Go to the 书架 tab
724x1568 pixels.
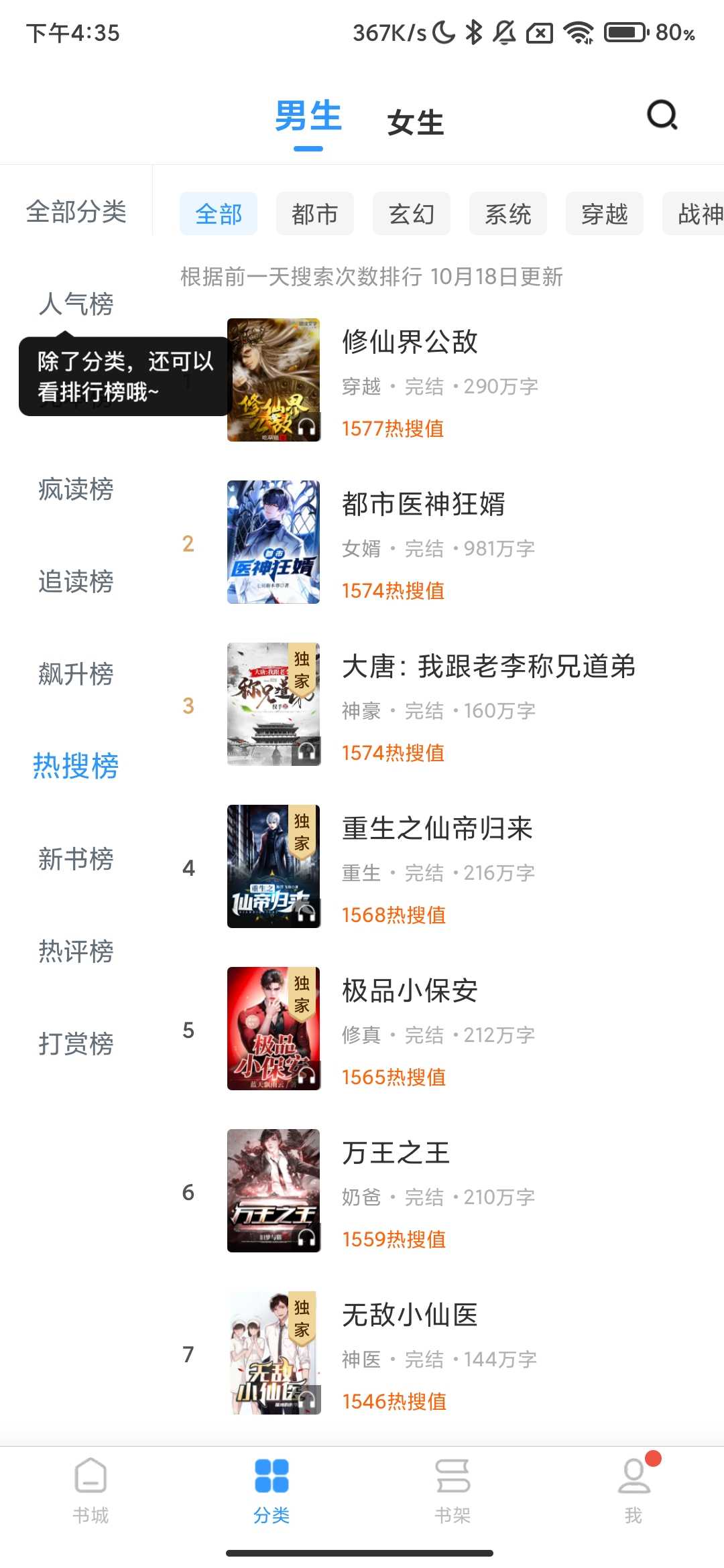click(452, 1489)
